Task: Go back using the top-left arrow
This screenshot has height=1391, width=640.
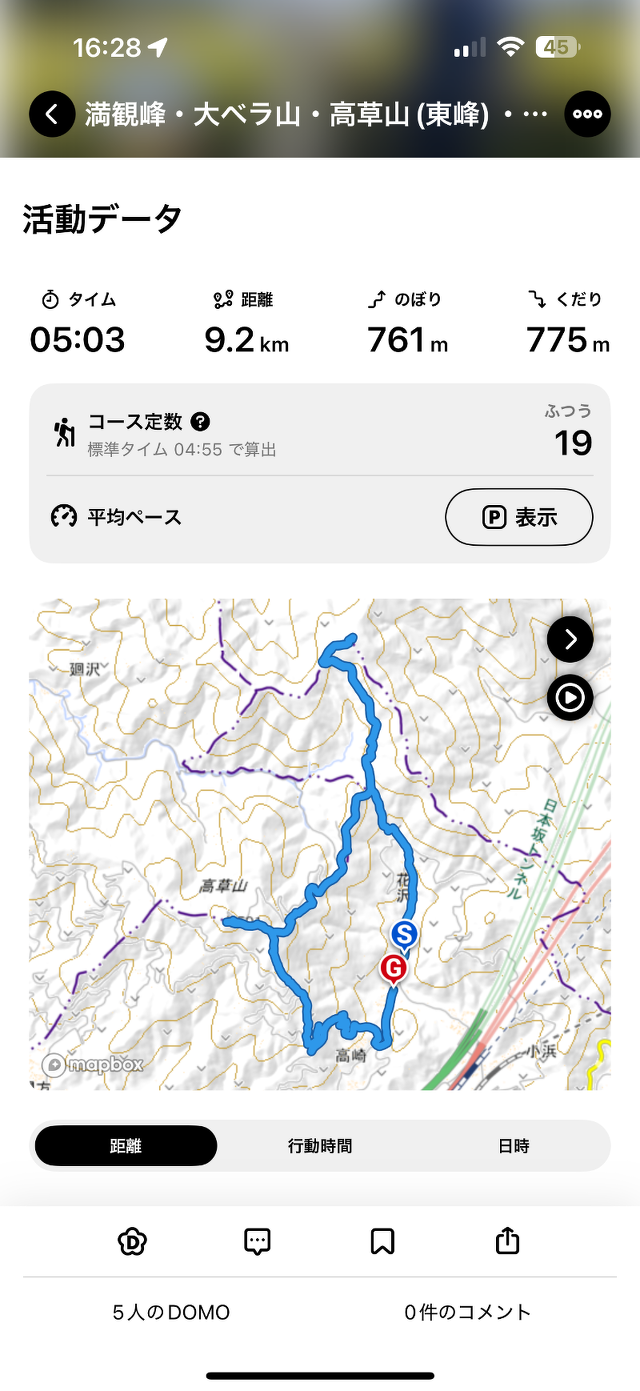Action: click(52, 114)
